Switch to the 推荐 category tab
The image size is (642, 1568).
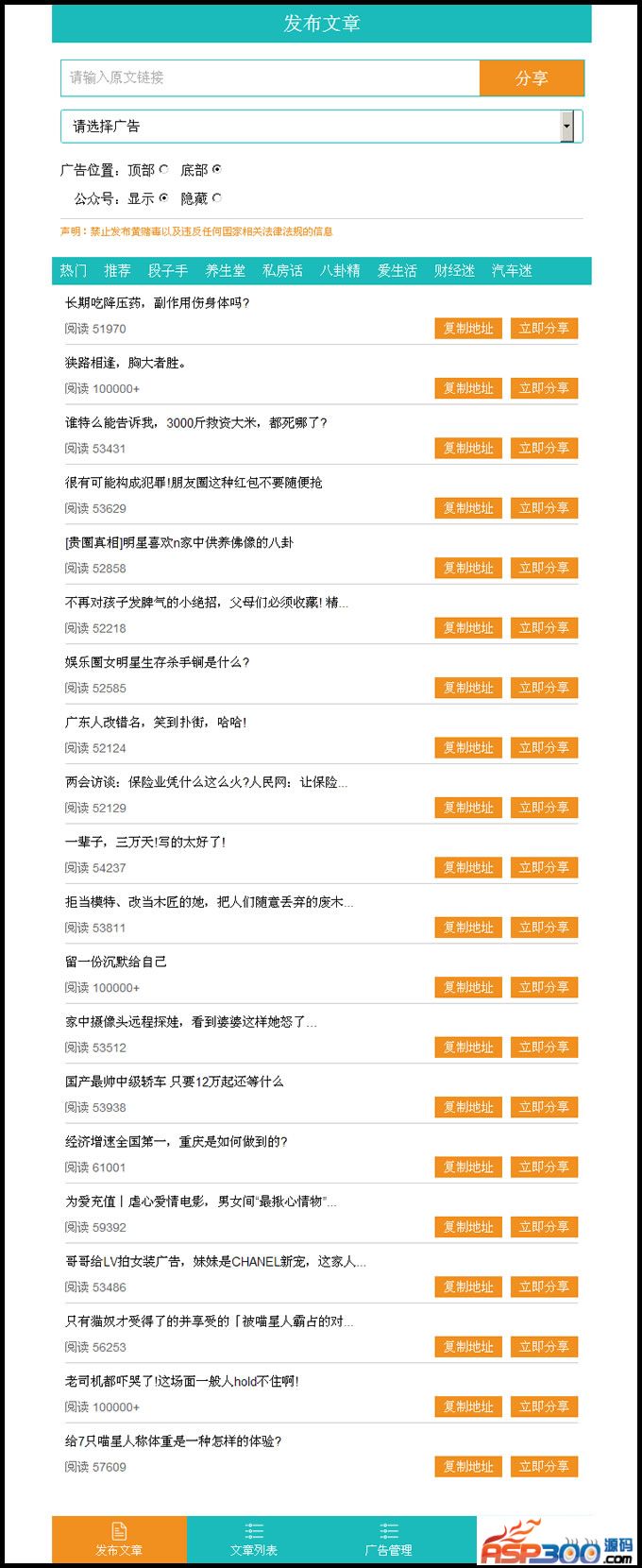[x=117, y=271]
